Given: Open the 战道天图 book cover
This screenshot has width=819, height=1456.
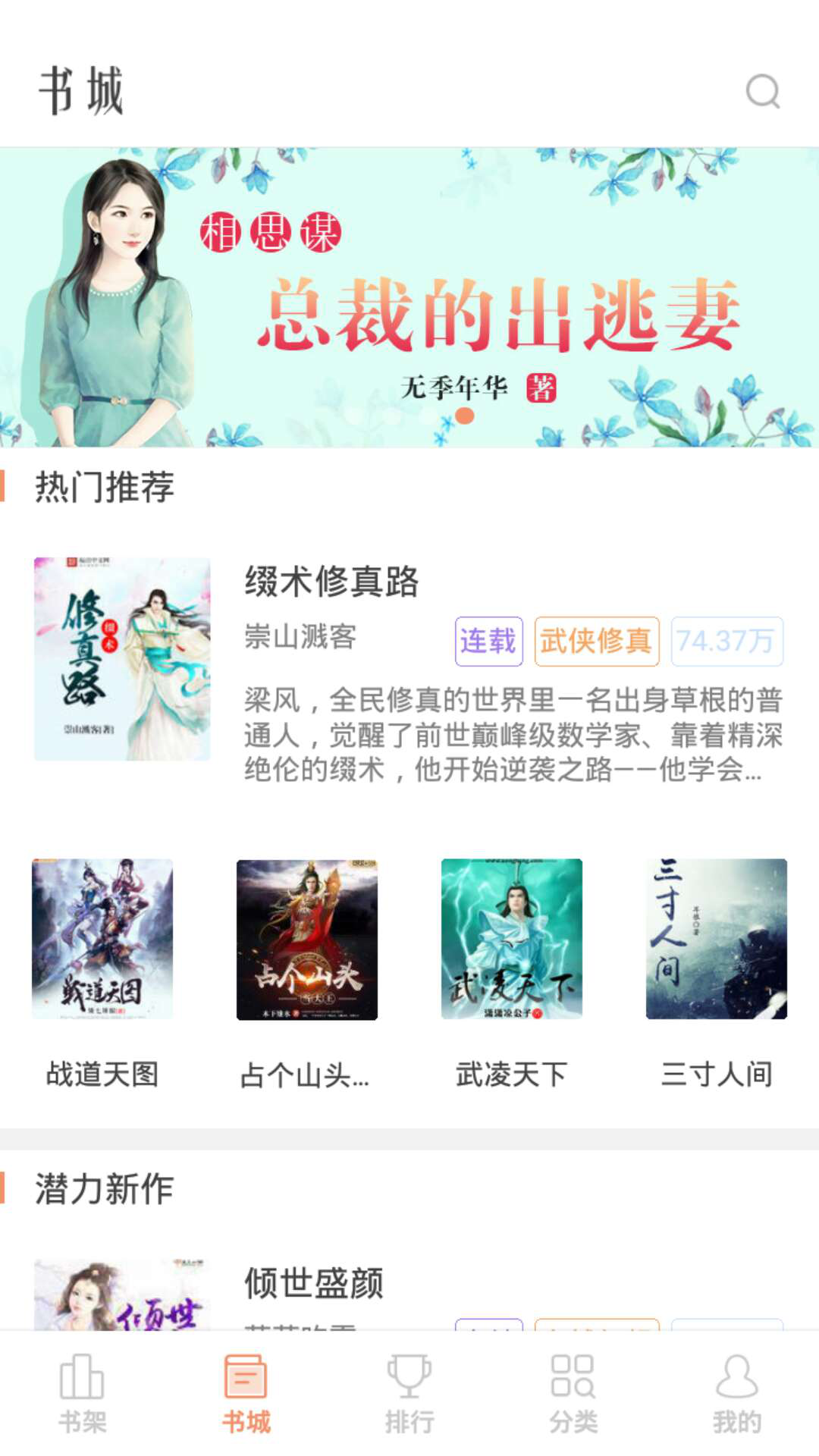Looking at the screenshot, I should click(x=102, y=939).
